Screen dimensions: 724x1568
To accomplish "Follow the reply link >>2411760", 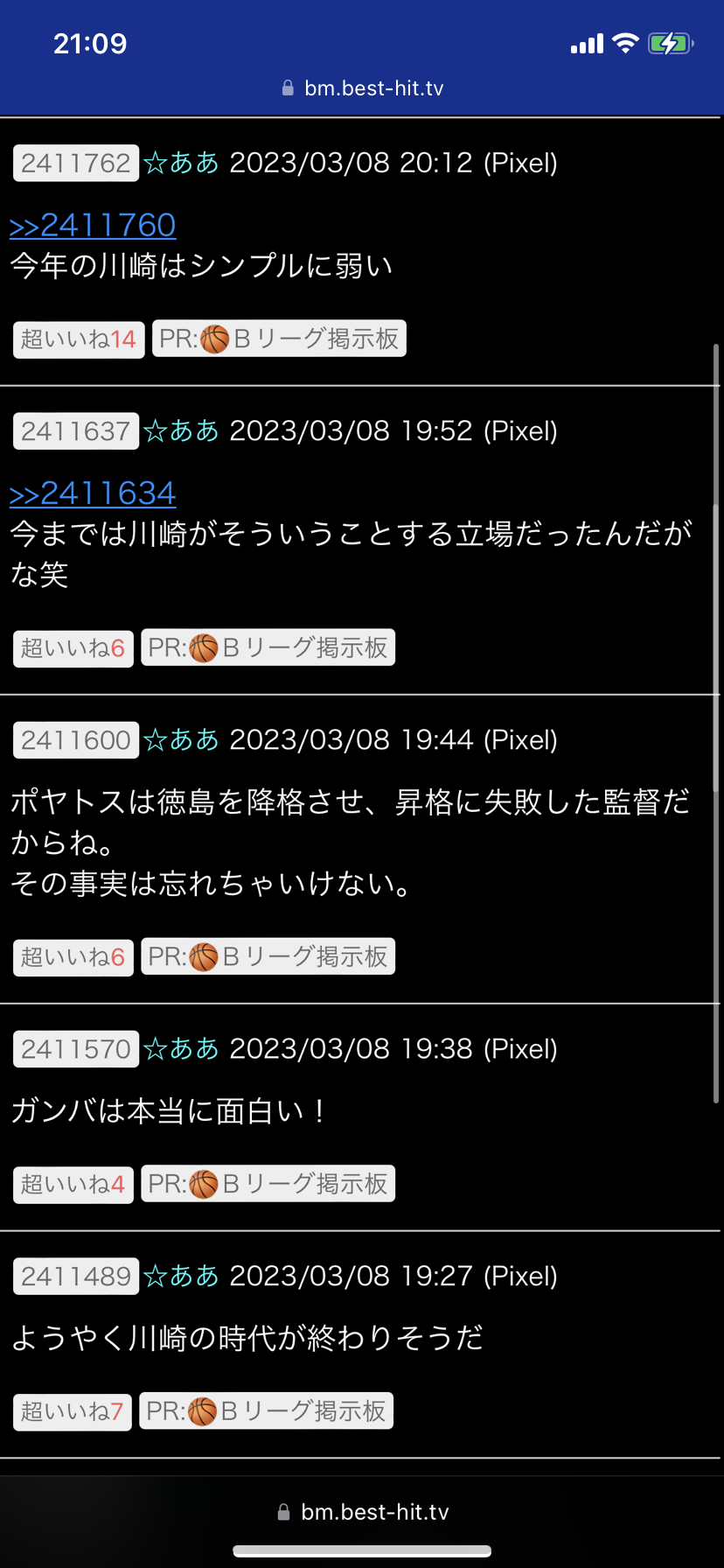I will pyautogui.click(x=93, y=226).
